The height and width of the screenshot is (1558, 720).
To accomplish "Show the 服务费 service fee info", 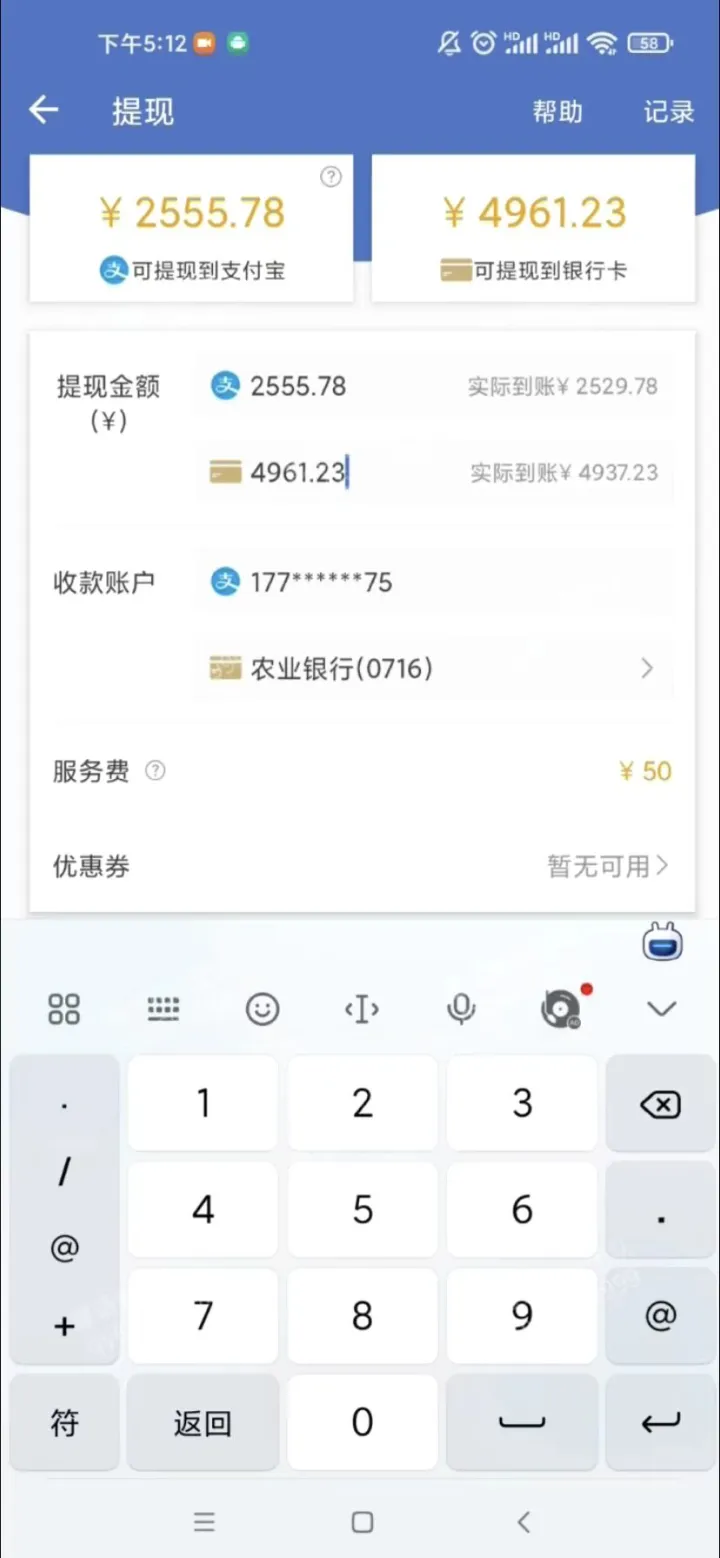I will pos(155,771).
